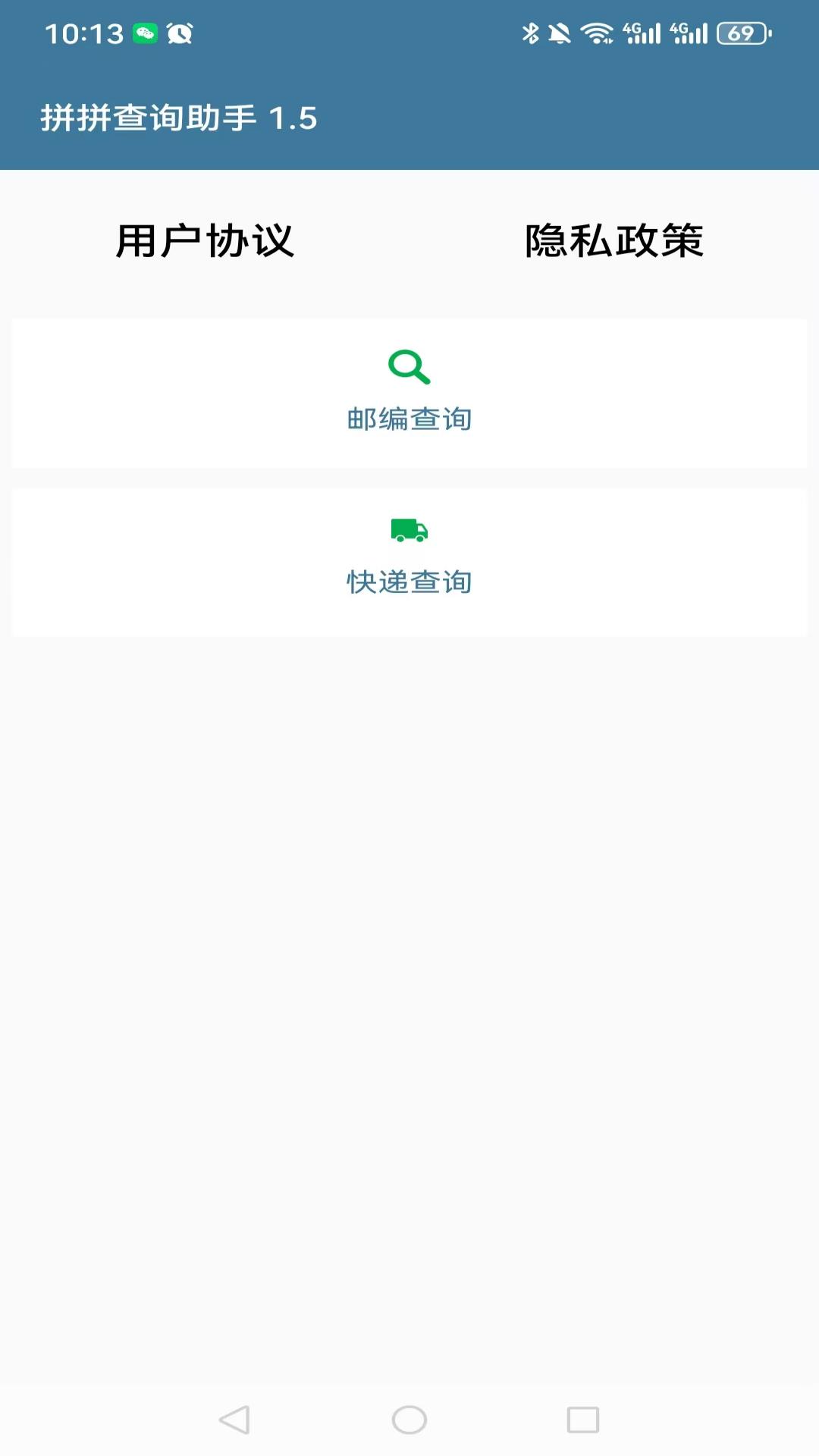Image resolution: width=819 pixels, height=1456 pixels.
Task: Open 邮编查询 postal code lookup
Action: coord(409,394)
